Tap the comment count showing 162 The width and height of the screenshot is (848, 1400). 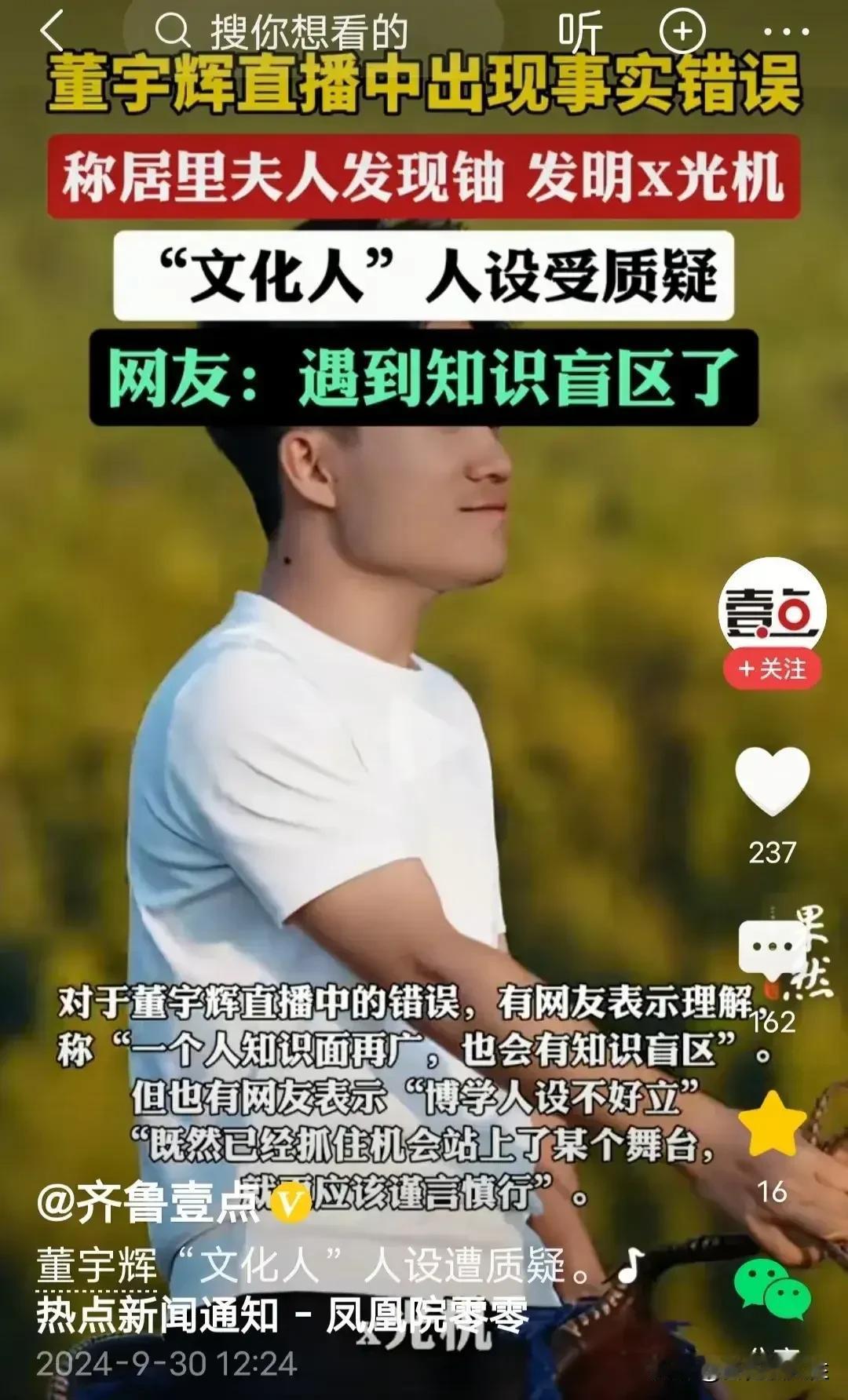(x=774, y=1020)
